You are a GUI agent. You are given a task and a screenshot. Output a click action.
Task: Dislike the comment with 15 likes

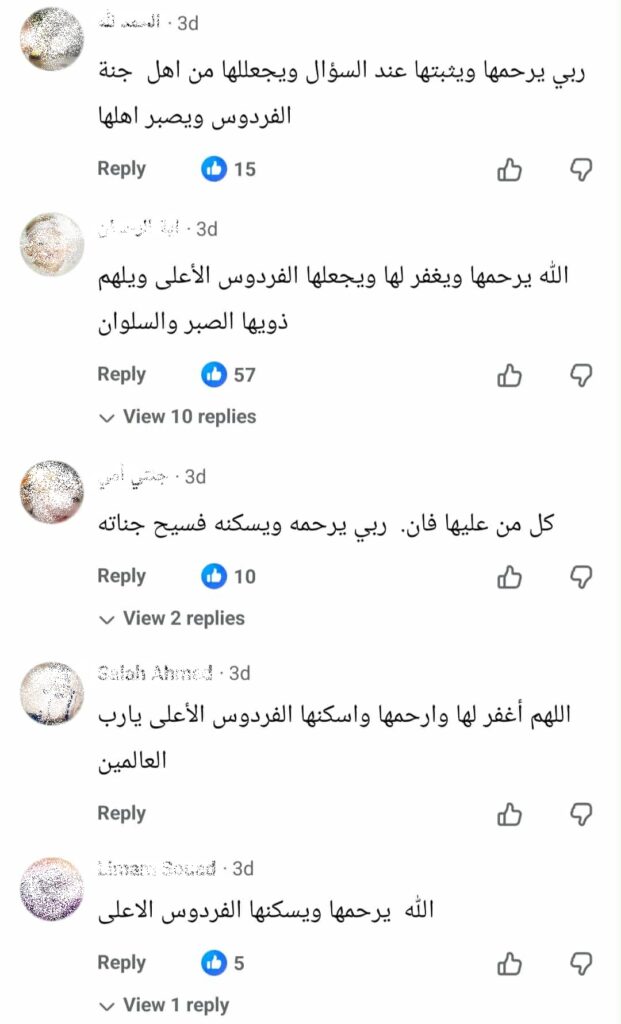[582, 170]
